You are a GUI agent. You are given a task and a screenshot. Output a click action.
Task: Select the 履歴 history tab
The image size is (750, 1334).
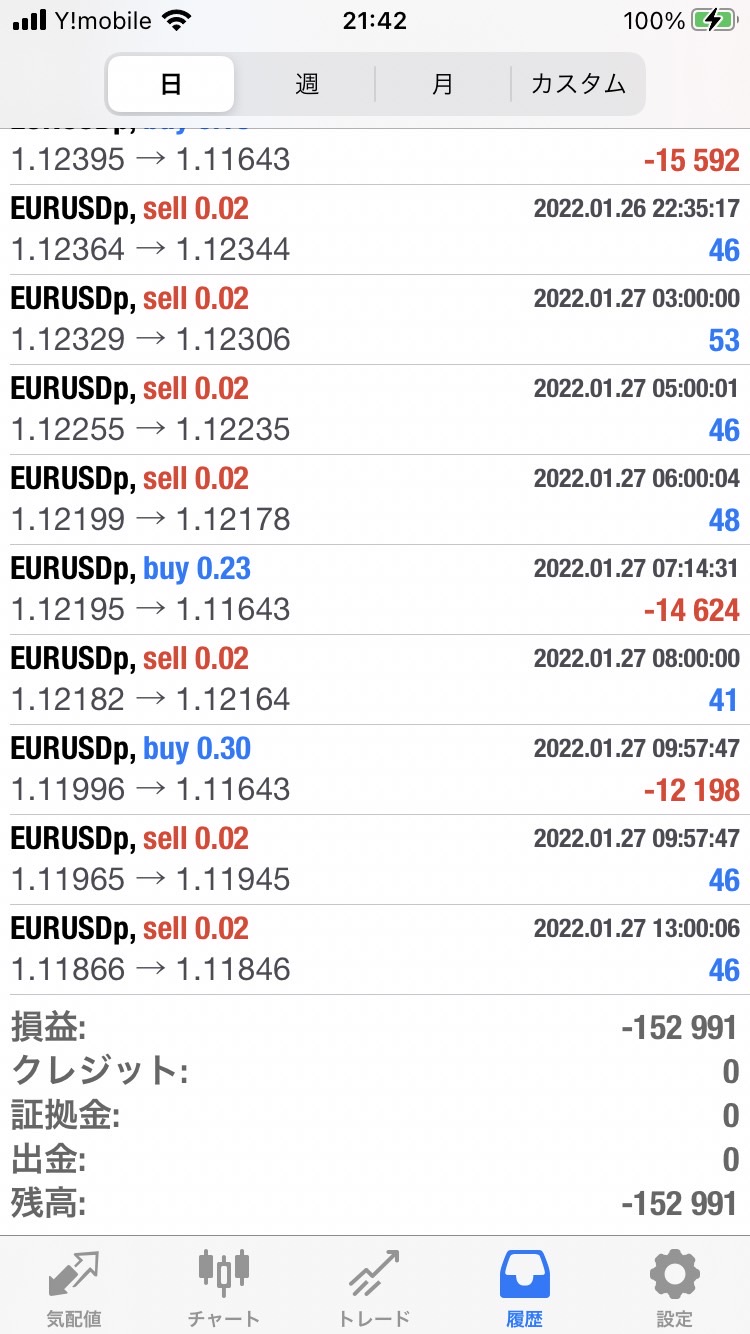524,1285
